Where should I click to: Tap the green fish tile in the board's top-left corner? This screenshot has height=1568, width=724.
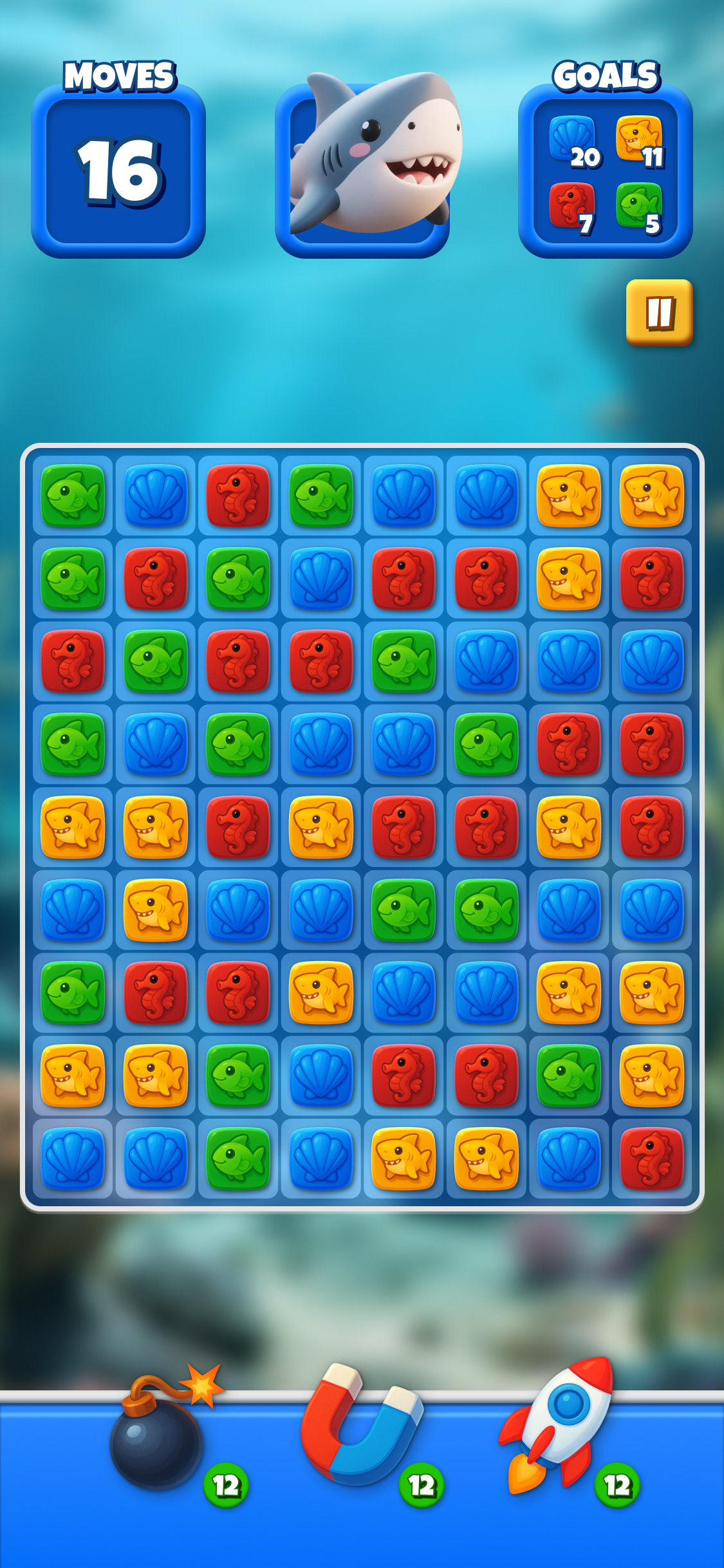(x=73, y=496)
